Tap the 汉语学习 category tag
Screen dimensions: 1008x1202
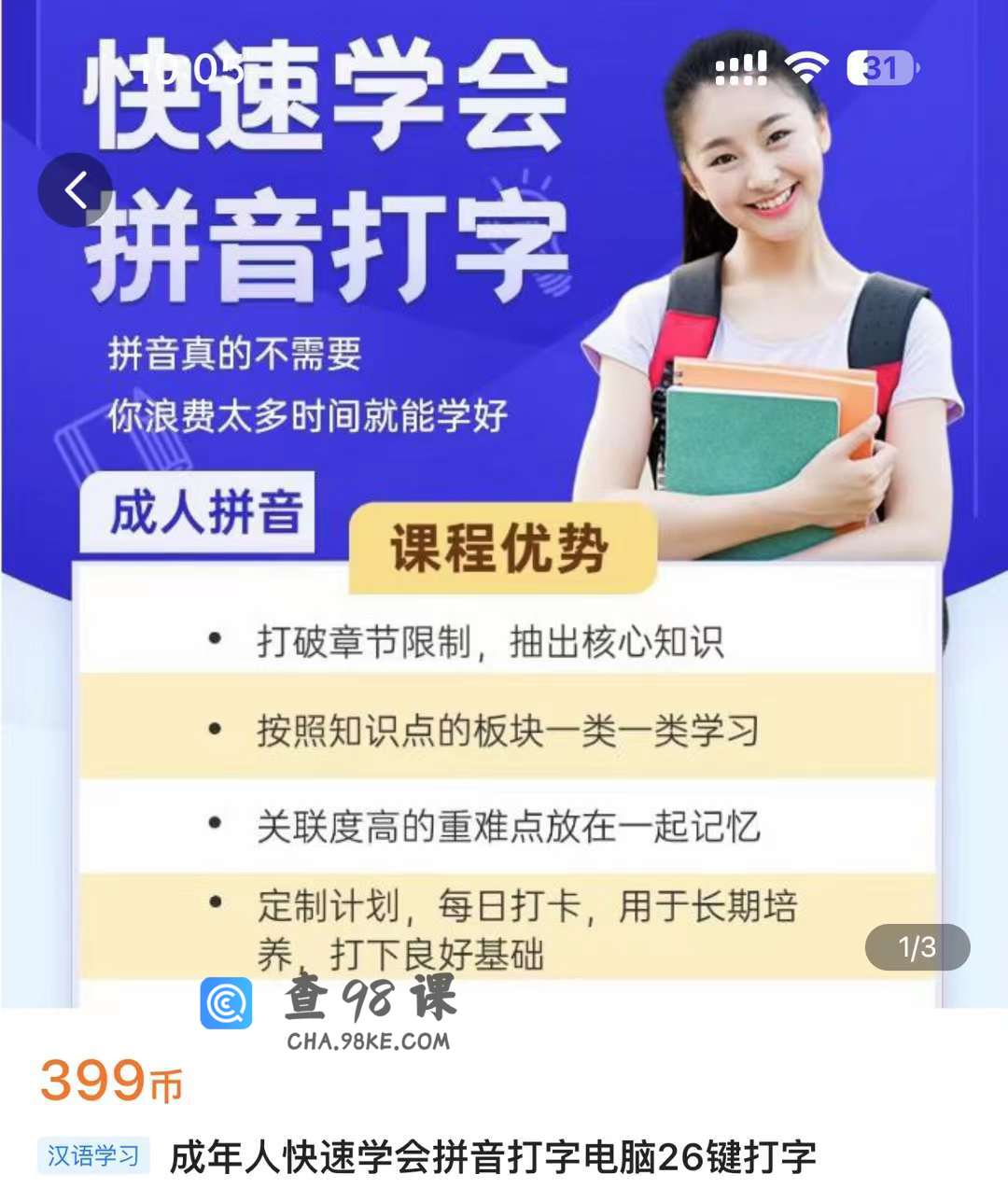(x=93, y=1156)
